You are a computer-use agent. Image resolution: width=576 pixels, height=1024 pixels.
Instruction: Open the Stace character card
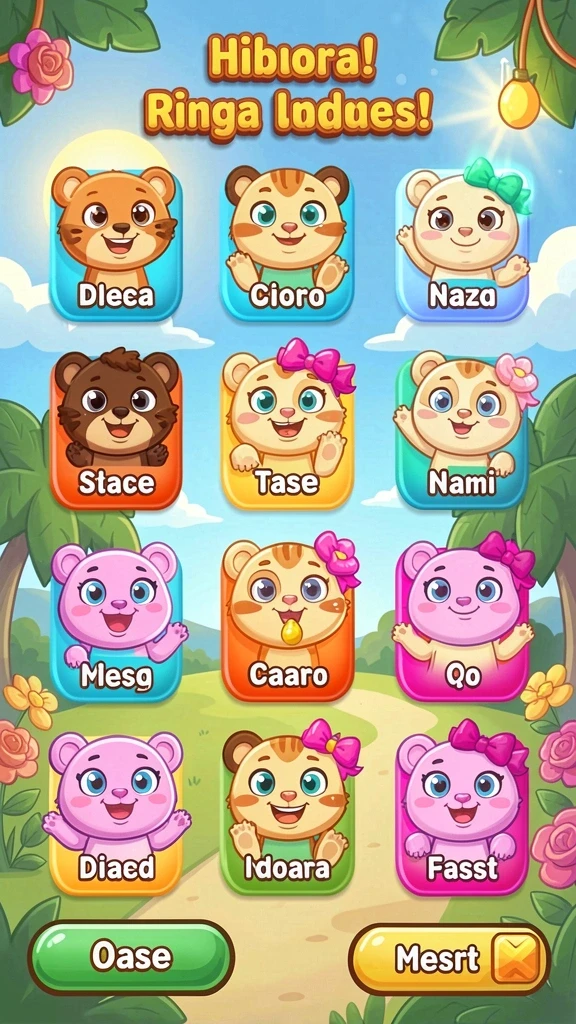point(116,431)
